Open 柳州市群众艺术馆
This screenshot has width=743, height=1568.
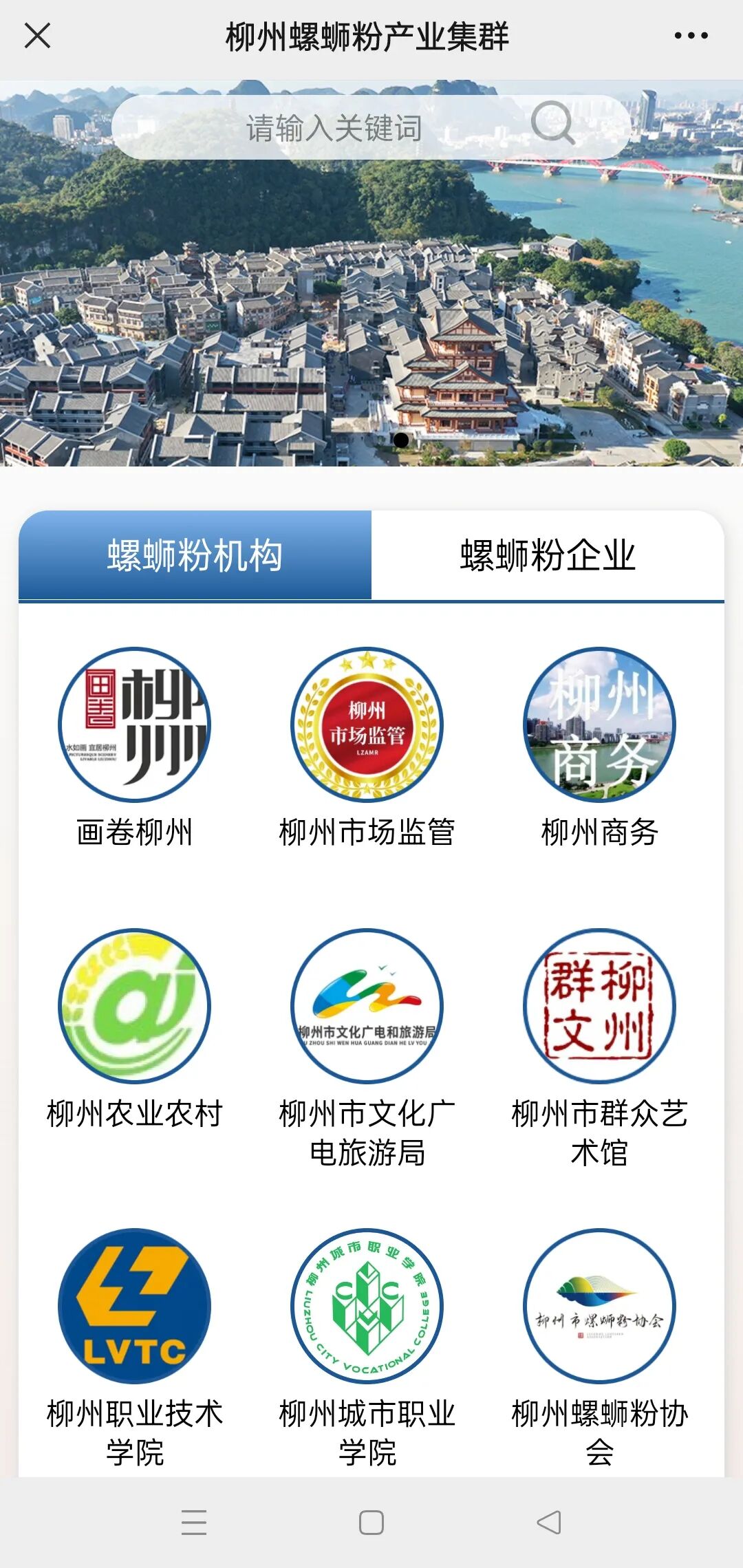(x=600, y=1007)
